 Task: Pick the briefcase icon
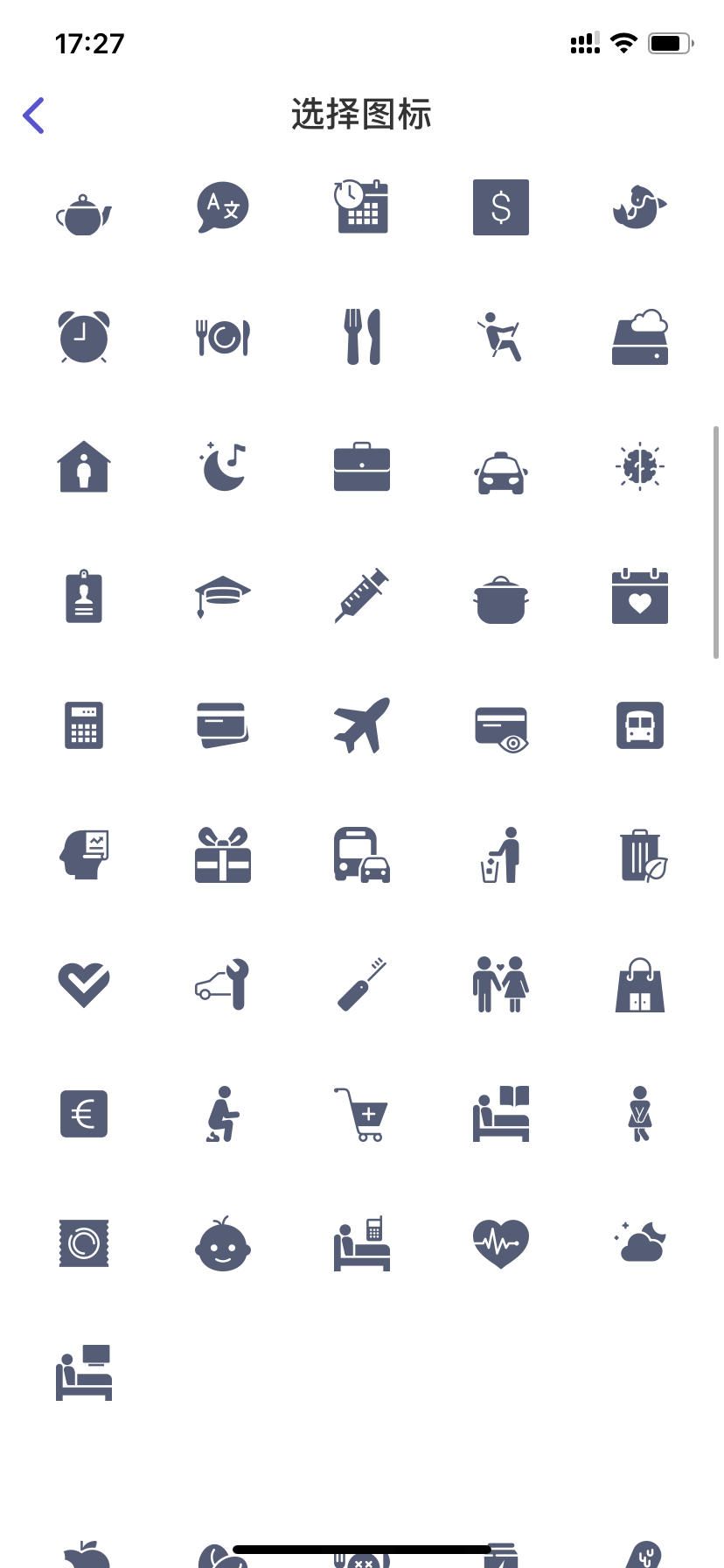pyautogui.click(x=362, y=466)
